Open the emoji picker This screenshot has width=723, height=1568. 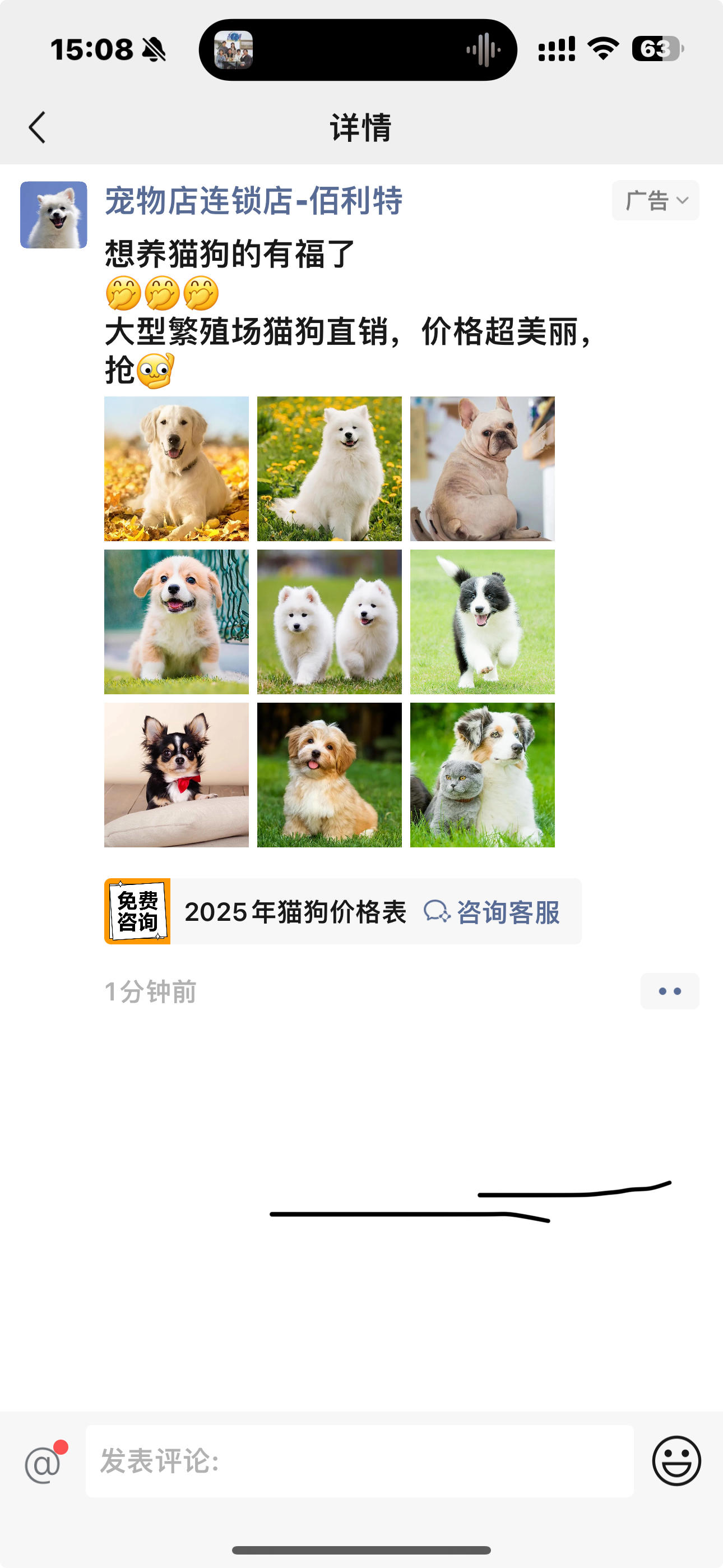[676, 1461]
